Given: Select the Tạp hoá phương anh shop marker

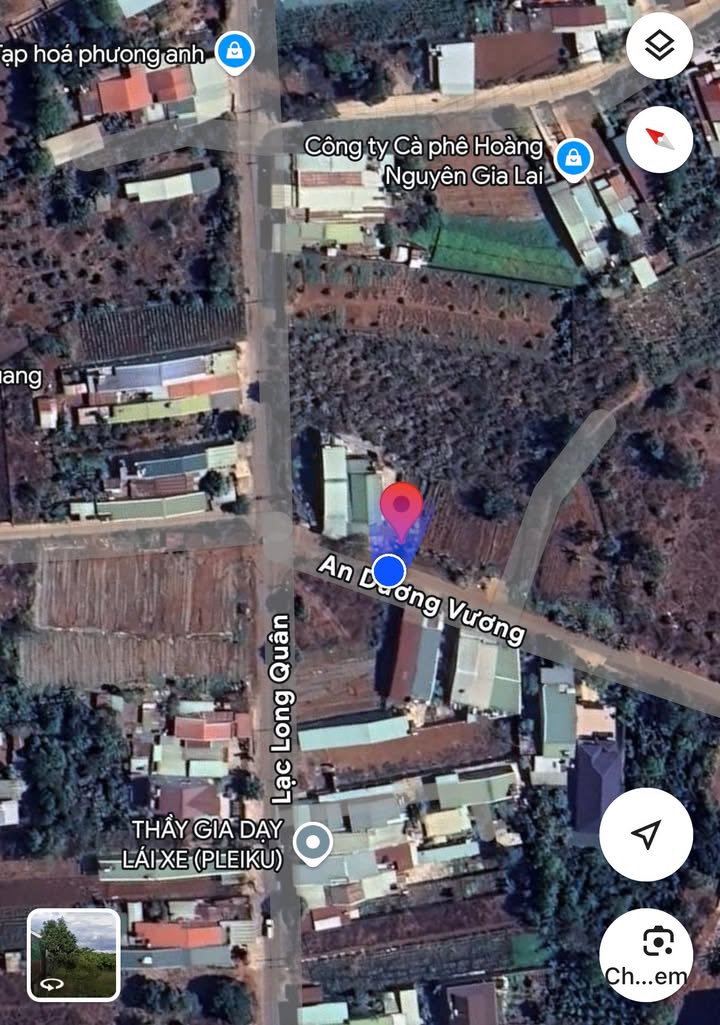Looking at the screenshot, I should 234,52.
